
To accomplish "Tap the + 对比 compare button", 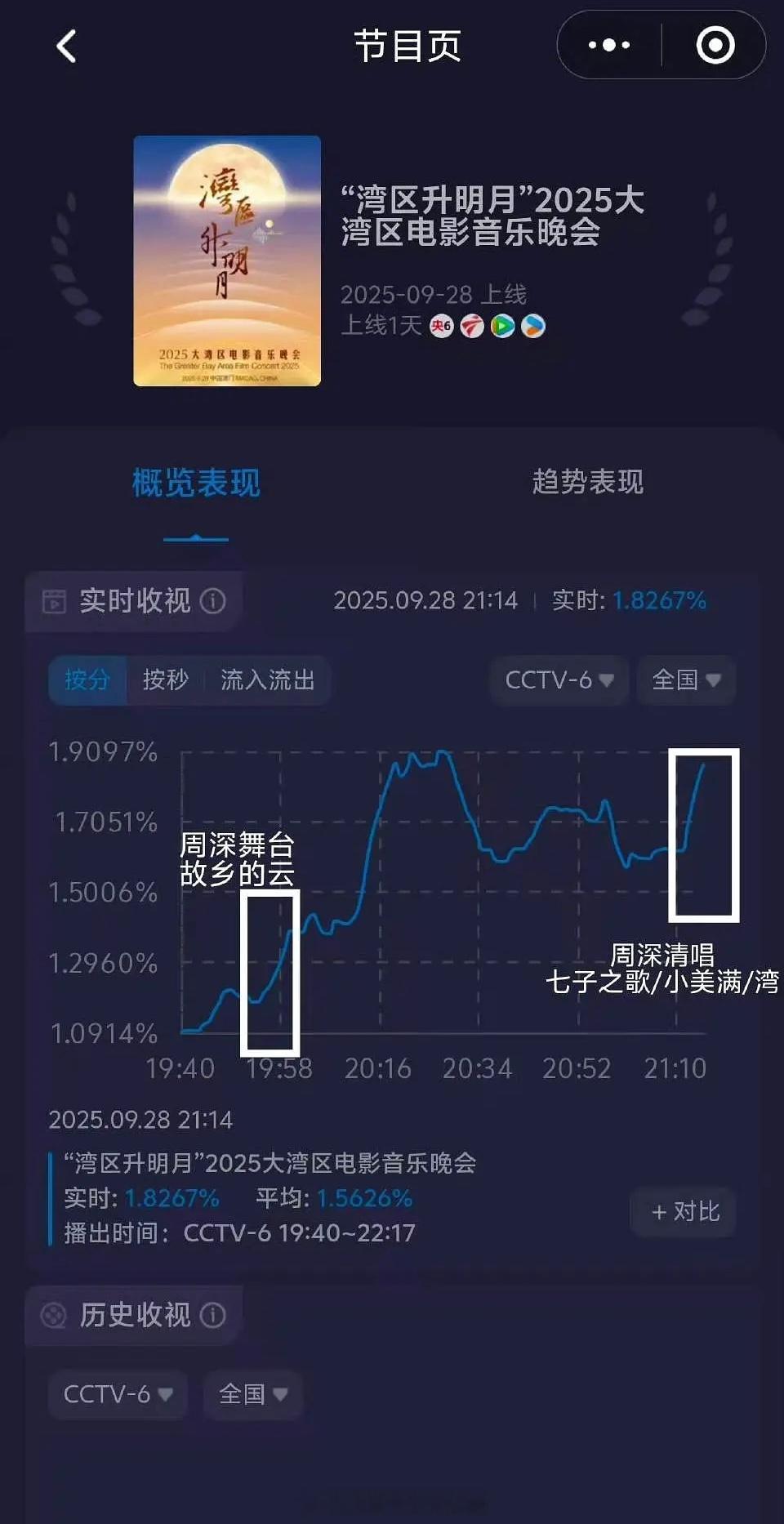I will (684, 1211).
